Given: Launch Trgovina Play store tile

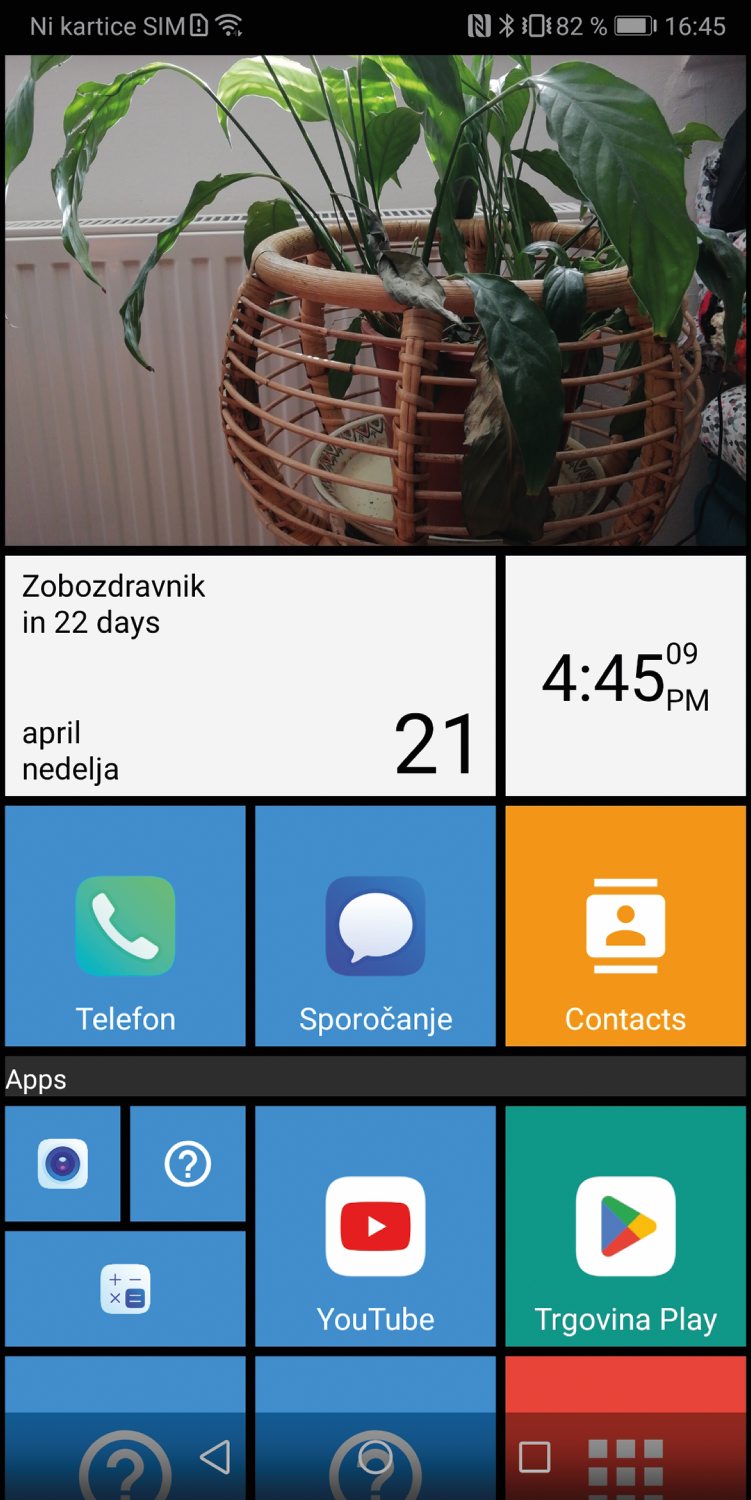Looking at the screenshot, I should [x=625, y=1226].
